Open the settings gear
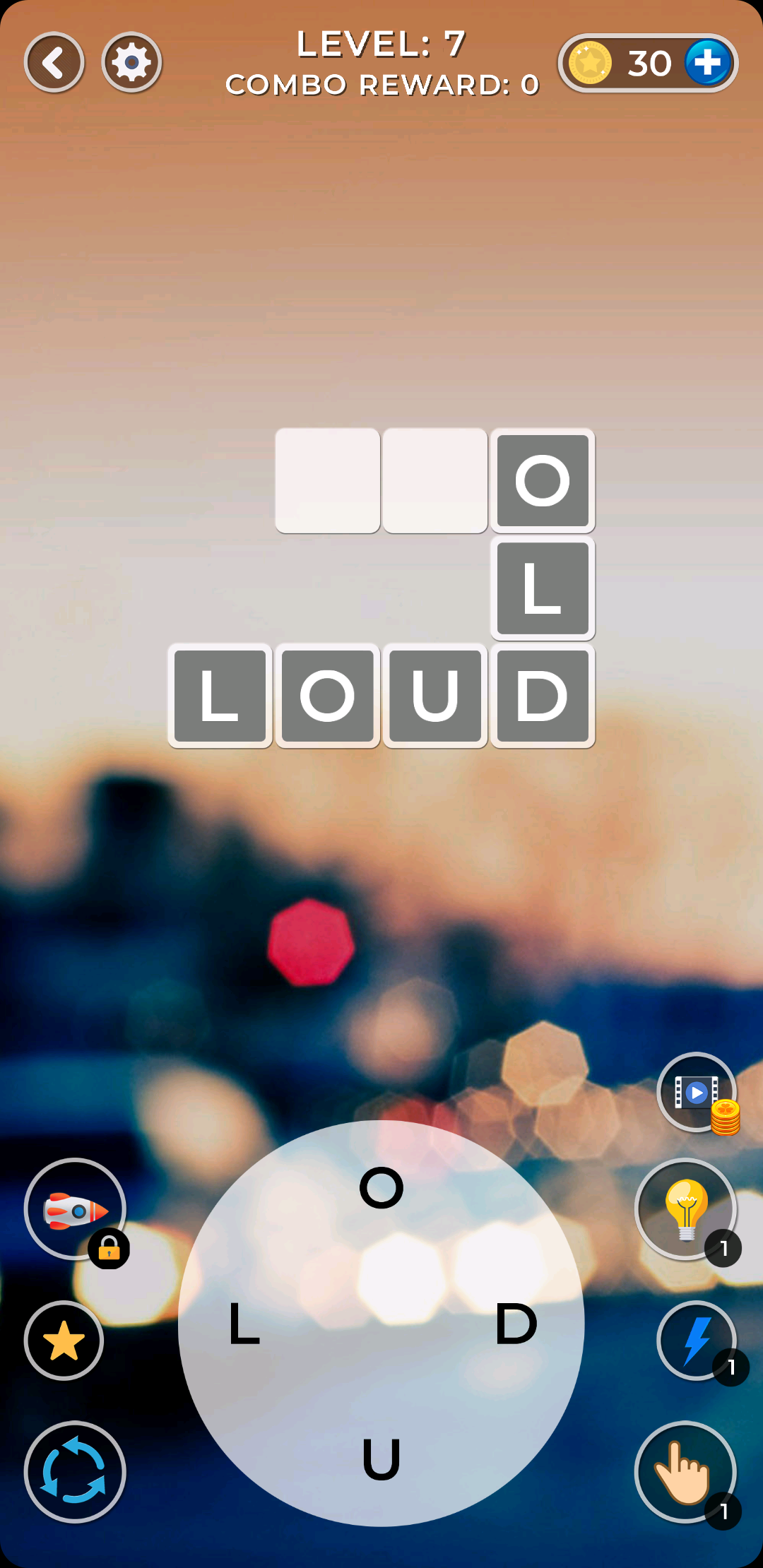The height and width of the screenshot is (1568, 763). coord(132,63)
